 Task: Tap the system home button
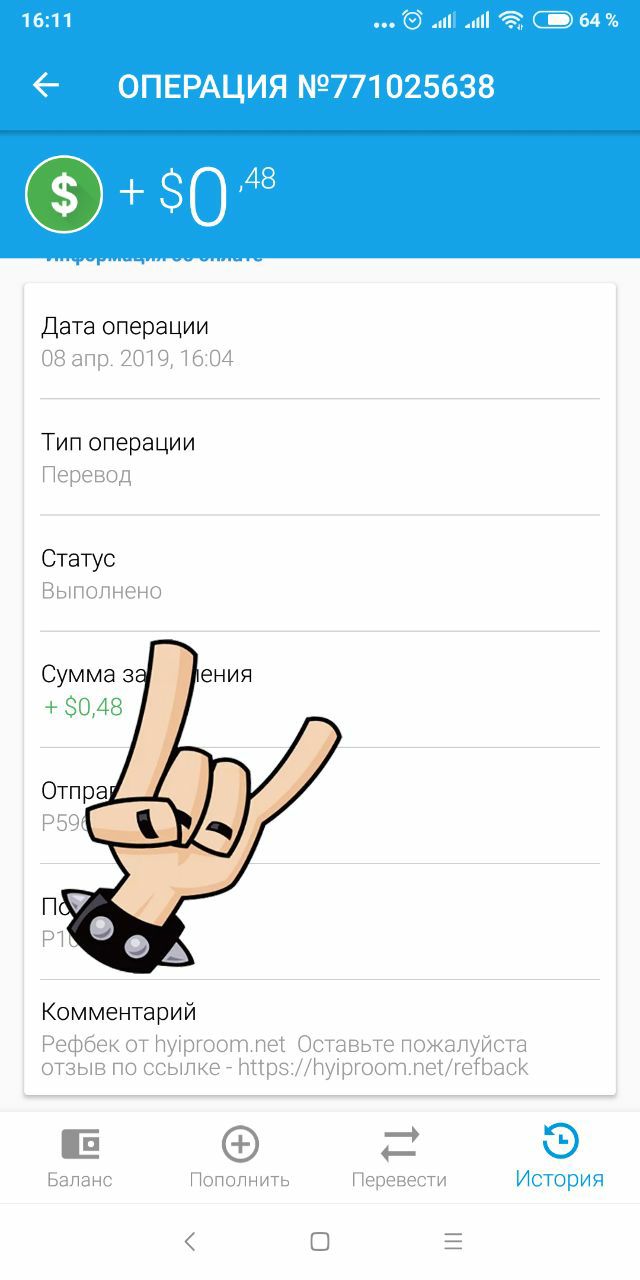click(x=320, y=1242)
